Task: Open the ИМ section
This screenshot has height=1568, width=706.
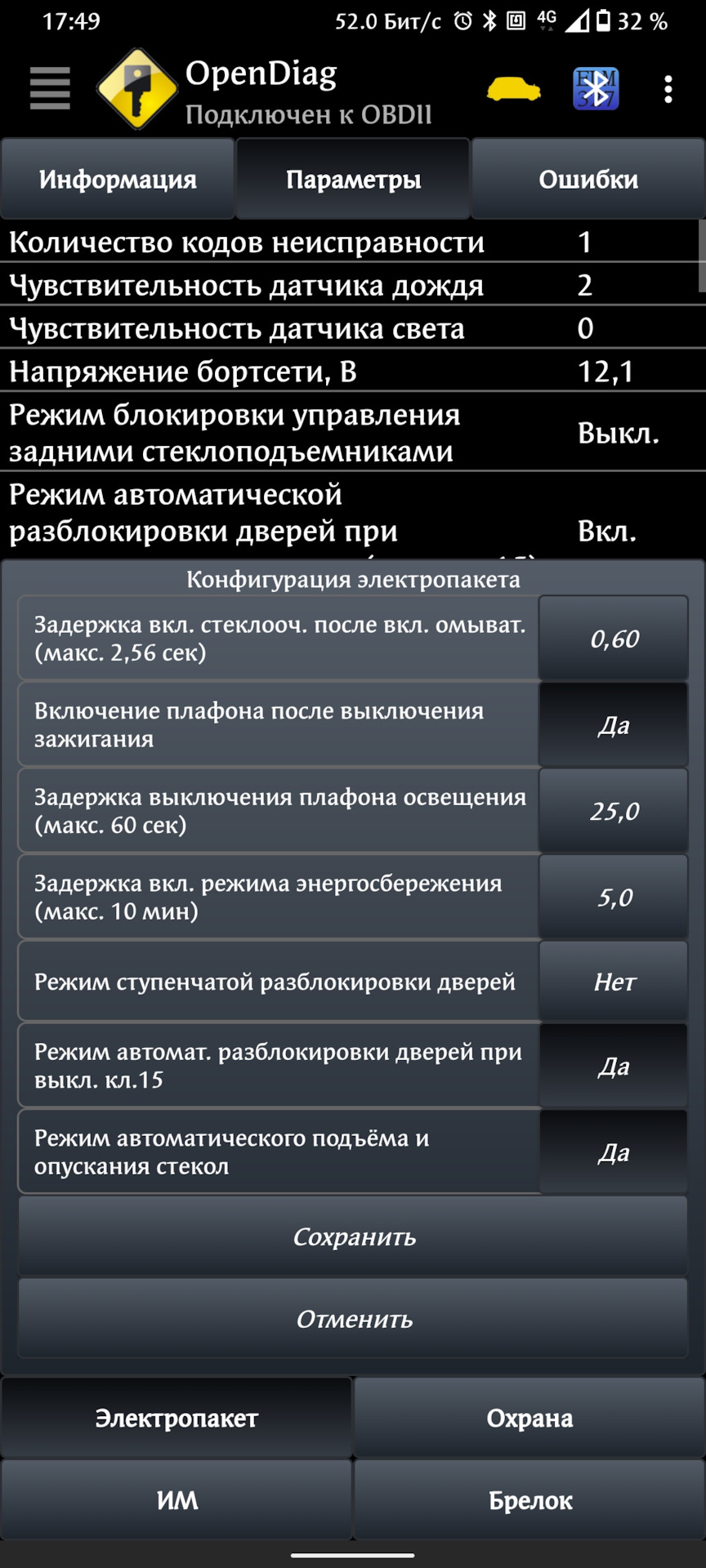Action: pyautogui.click(x=176, y=1500)
